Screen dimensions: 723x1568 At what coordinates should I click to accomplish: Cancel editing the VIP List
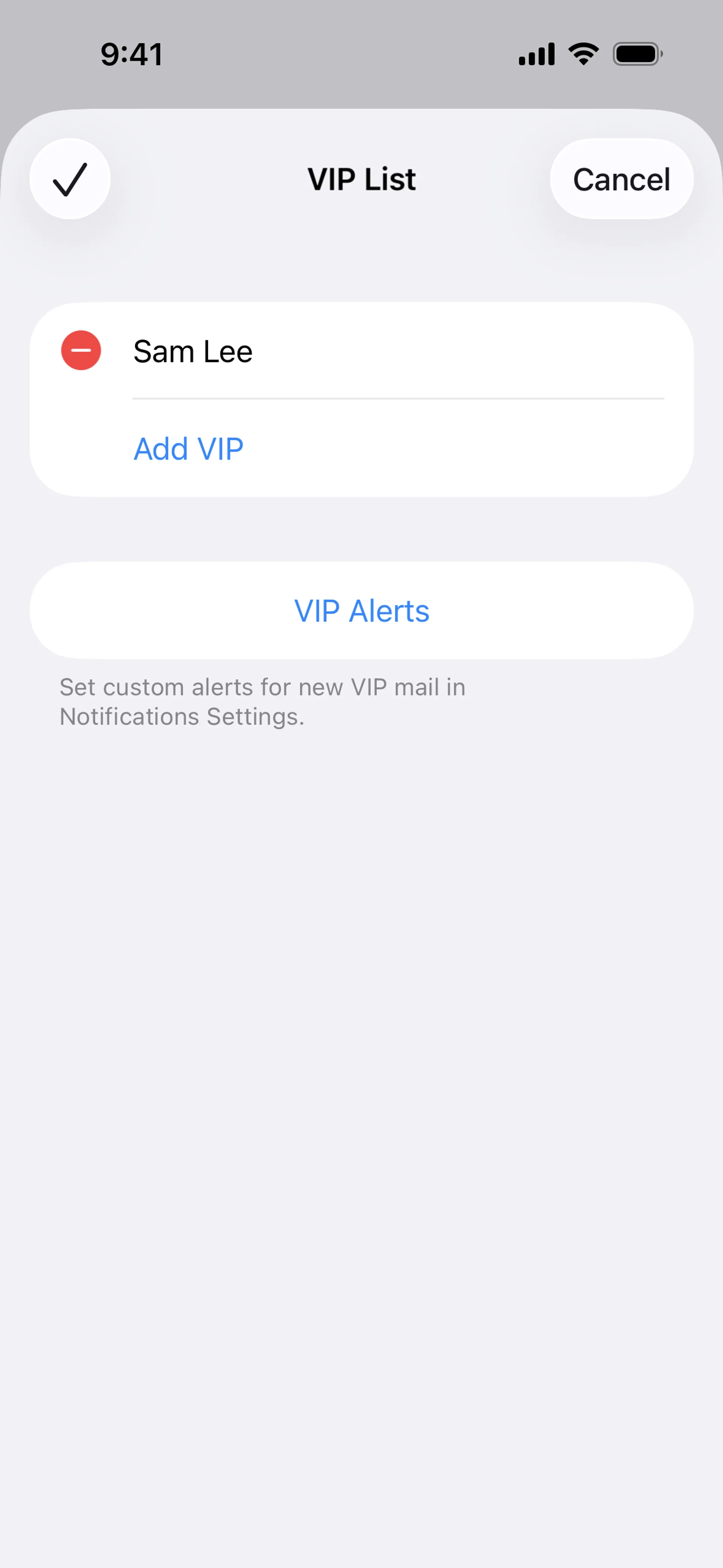621,179
